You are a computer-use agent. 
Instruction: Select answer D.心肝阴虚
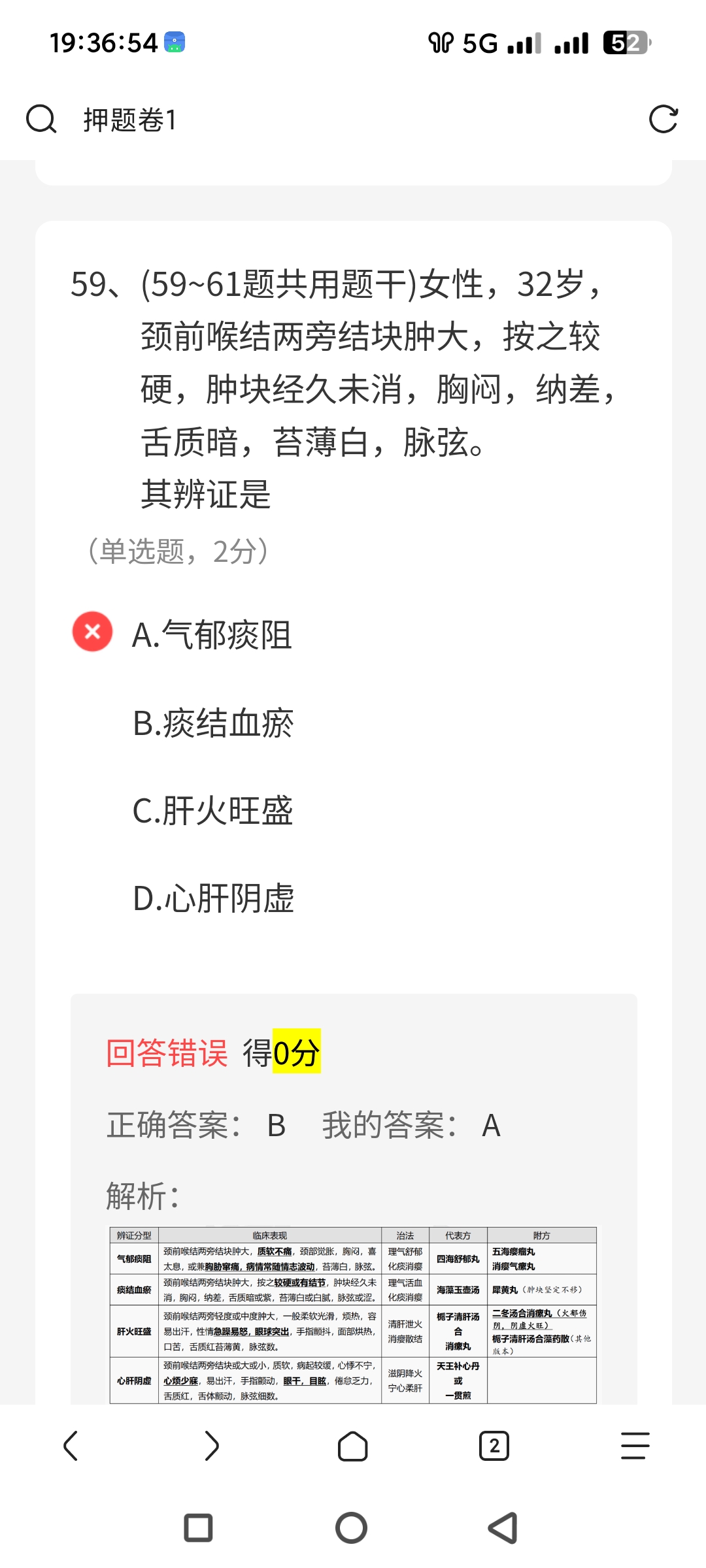point(213,898)
